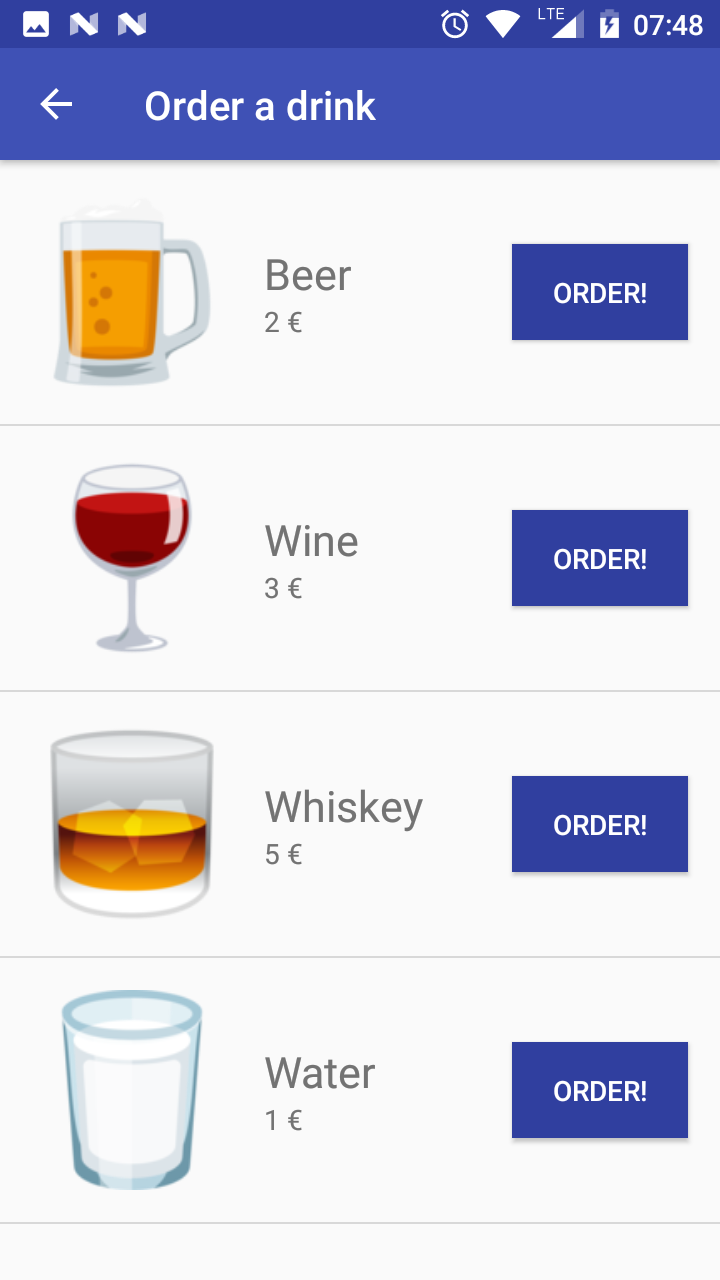Tap the ORDER! button for Wine
This screenshot has height=1280, width=720.
point(600,558)
